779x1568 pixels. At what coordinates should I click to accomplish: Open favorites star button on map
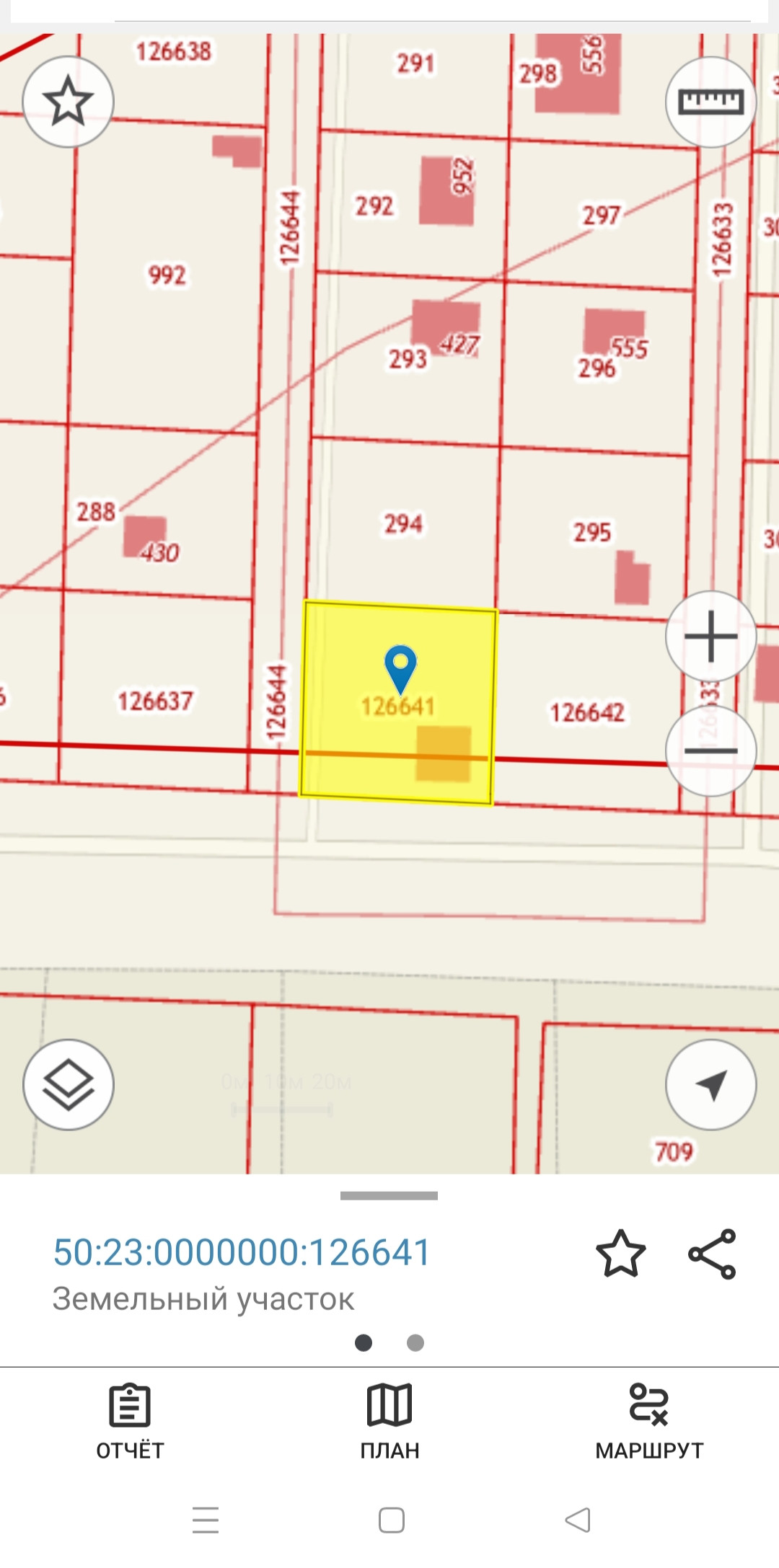click(x=68, y=102)
